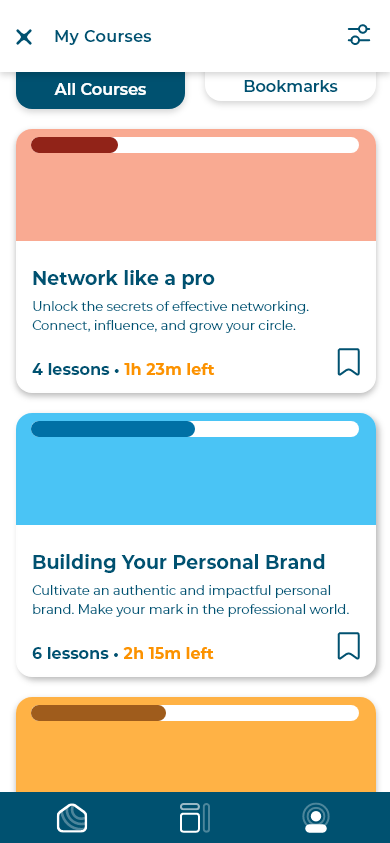This screenshot has width=390, height=843.
Task: Switch to the Bookmarks tab
Action: [290, 87]
